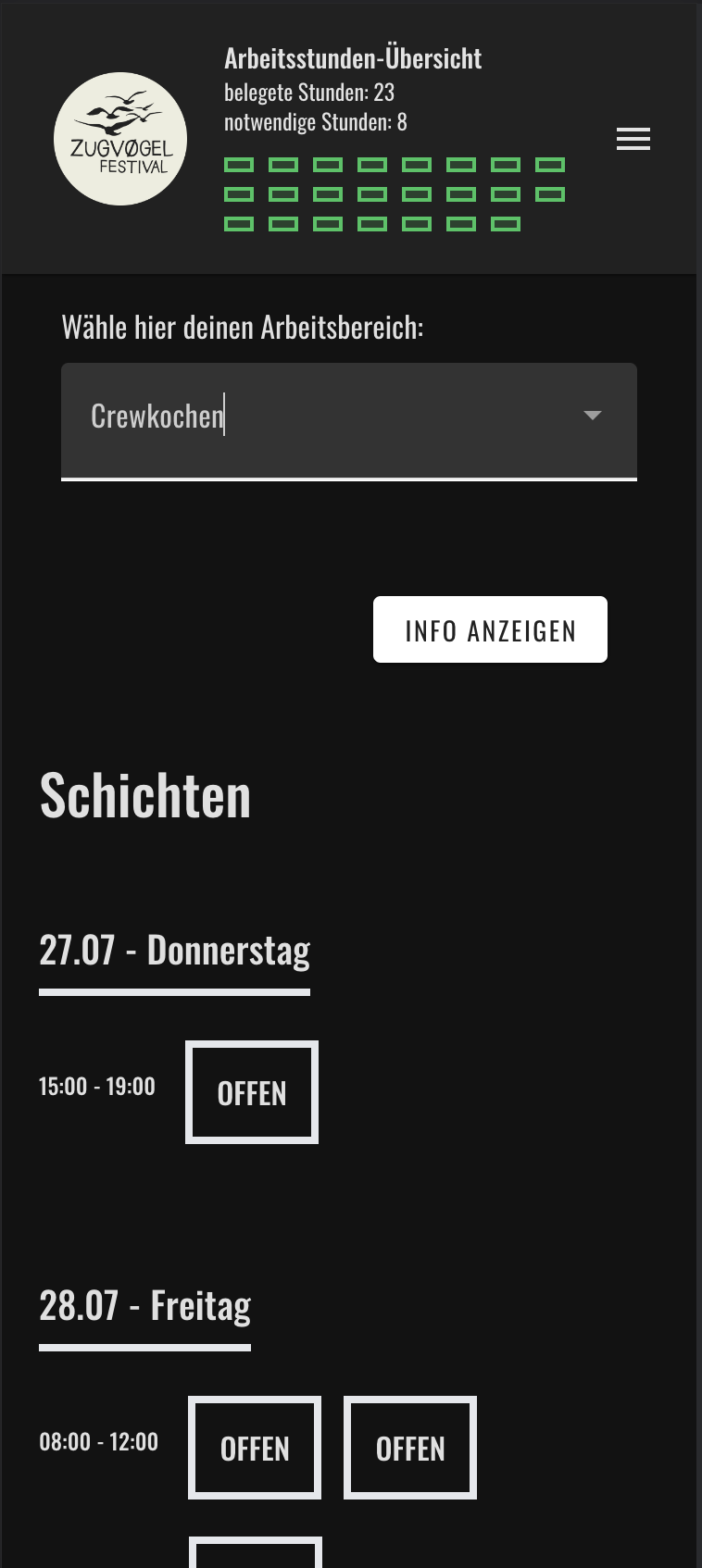Select the Offen shift for 15:00 - 19:00
Viewport: 702px width, 1568px height.
pyautogui.click(x=252, y=1092)
